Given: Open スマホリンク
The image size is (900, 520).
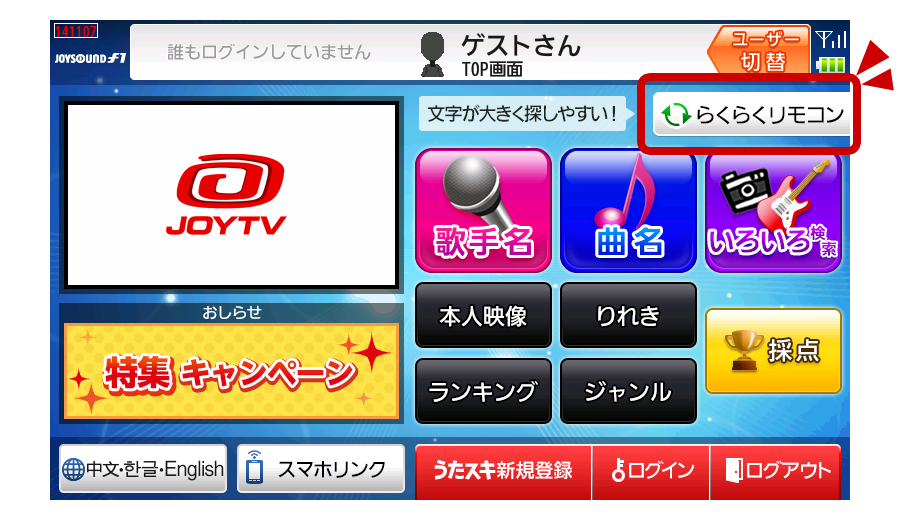Looking at the screenshot, I should (x=321, y=470).
